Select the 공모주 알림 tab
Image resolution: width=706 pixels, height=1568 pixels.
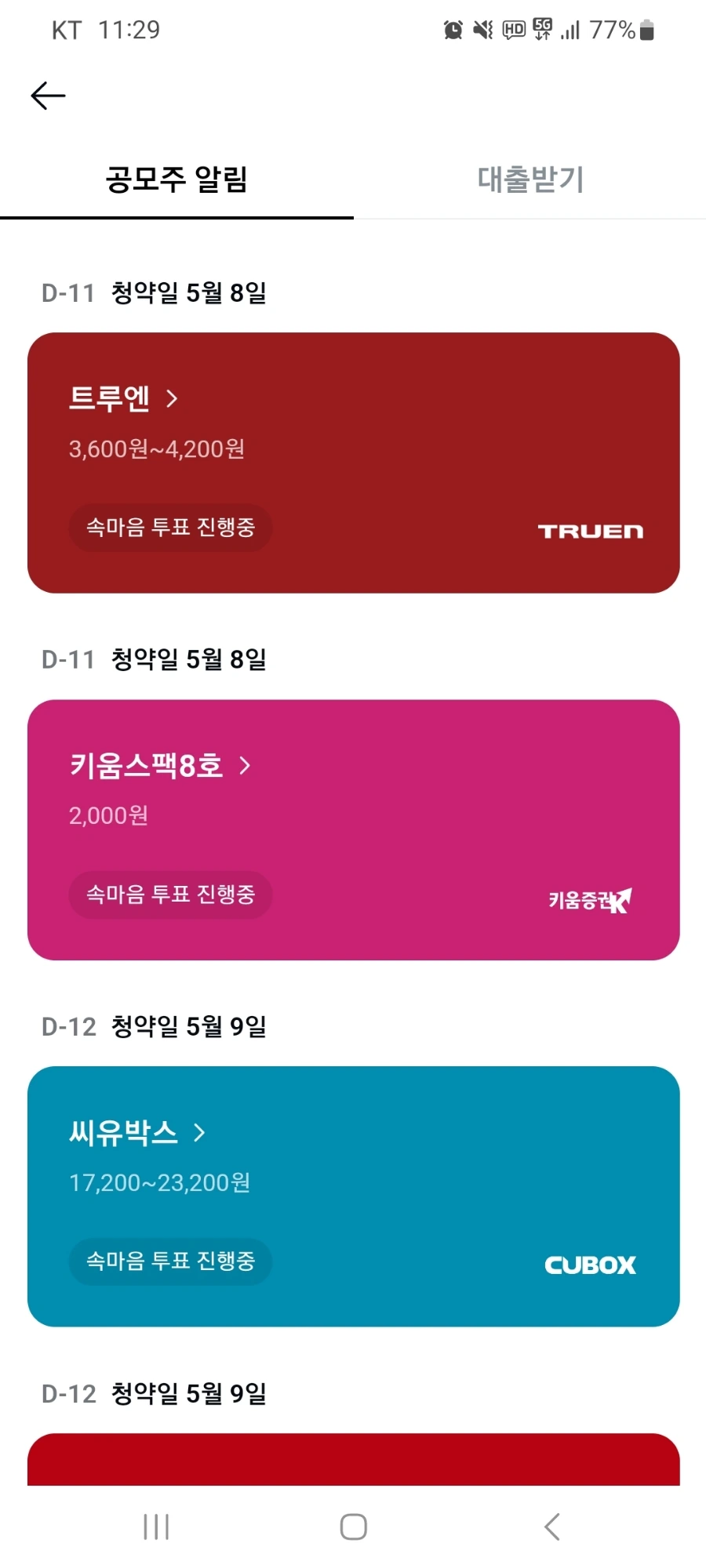tap(176, 179)
